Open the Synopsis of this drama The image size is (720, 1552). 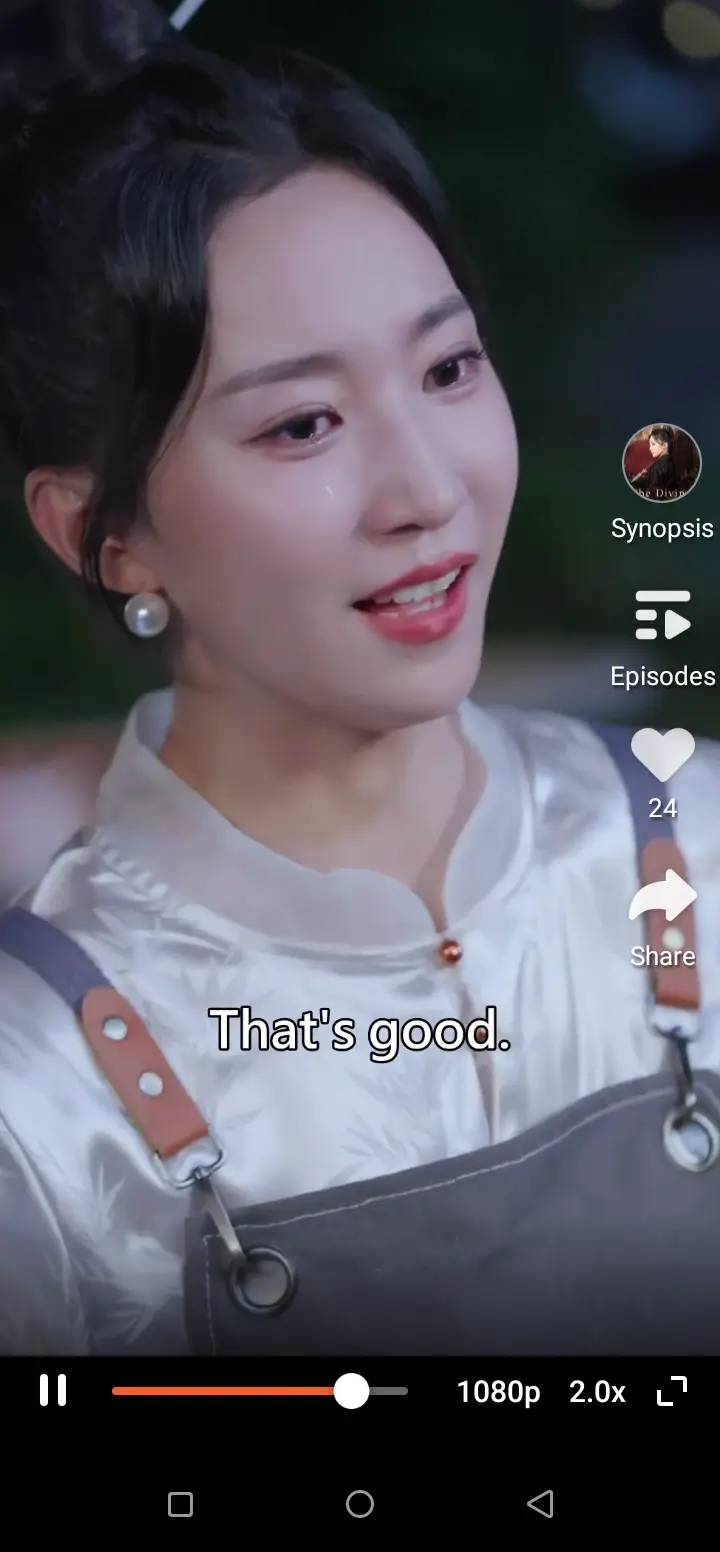point(662,482)
